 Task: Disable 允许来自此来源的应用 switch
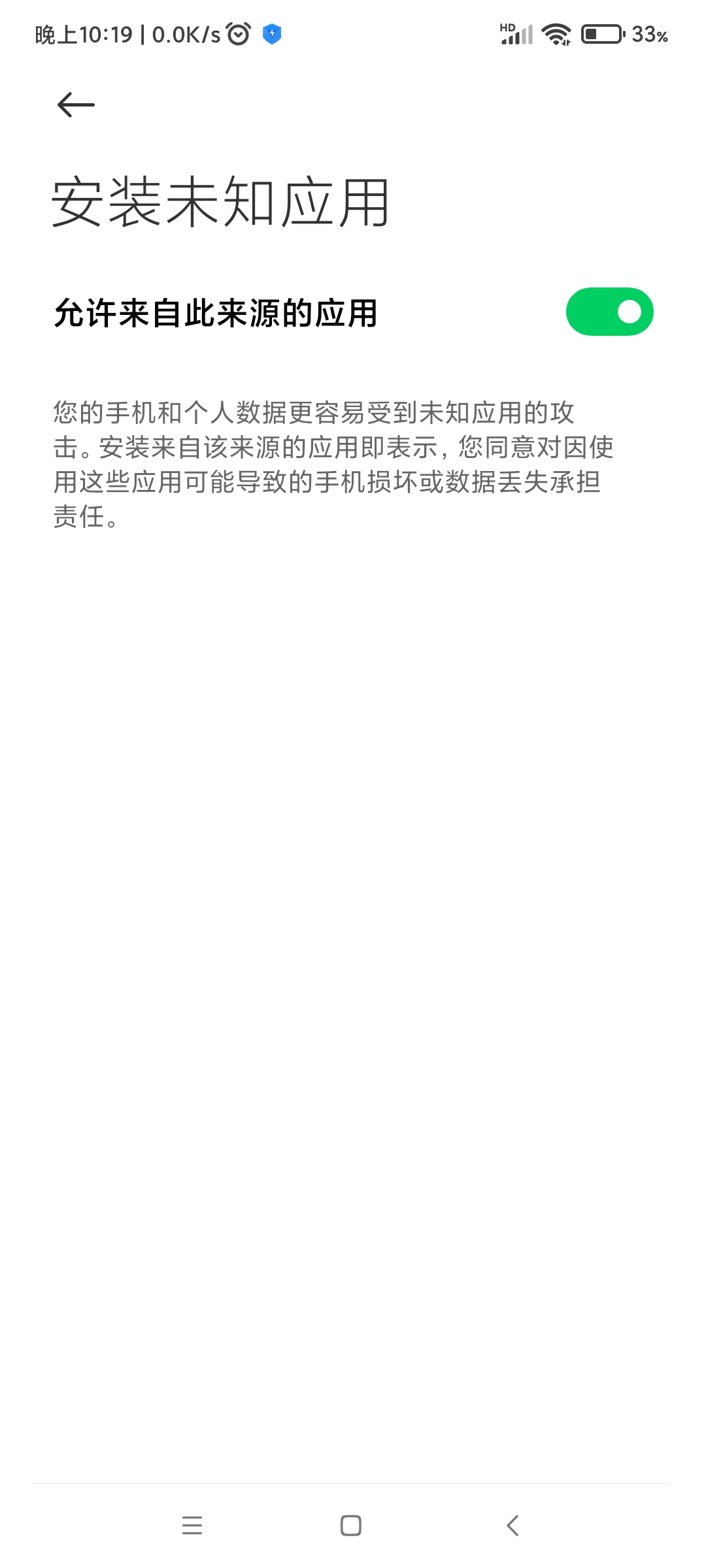(609, 312)
